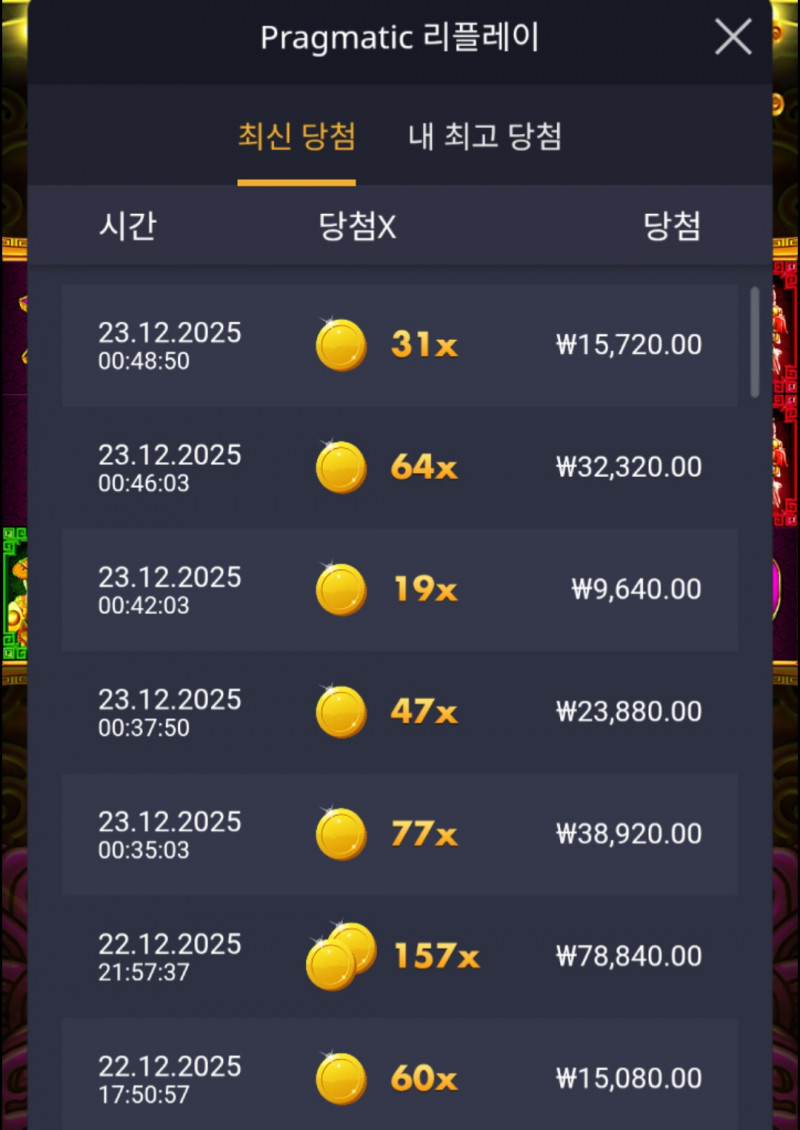Open the 60x replay from 17:50:57

click(400, 1078)
